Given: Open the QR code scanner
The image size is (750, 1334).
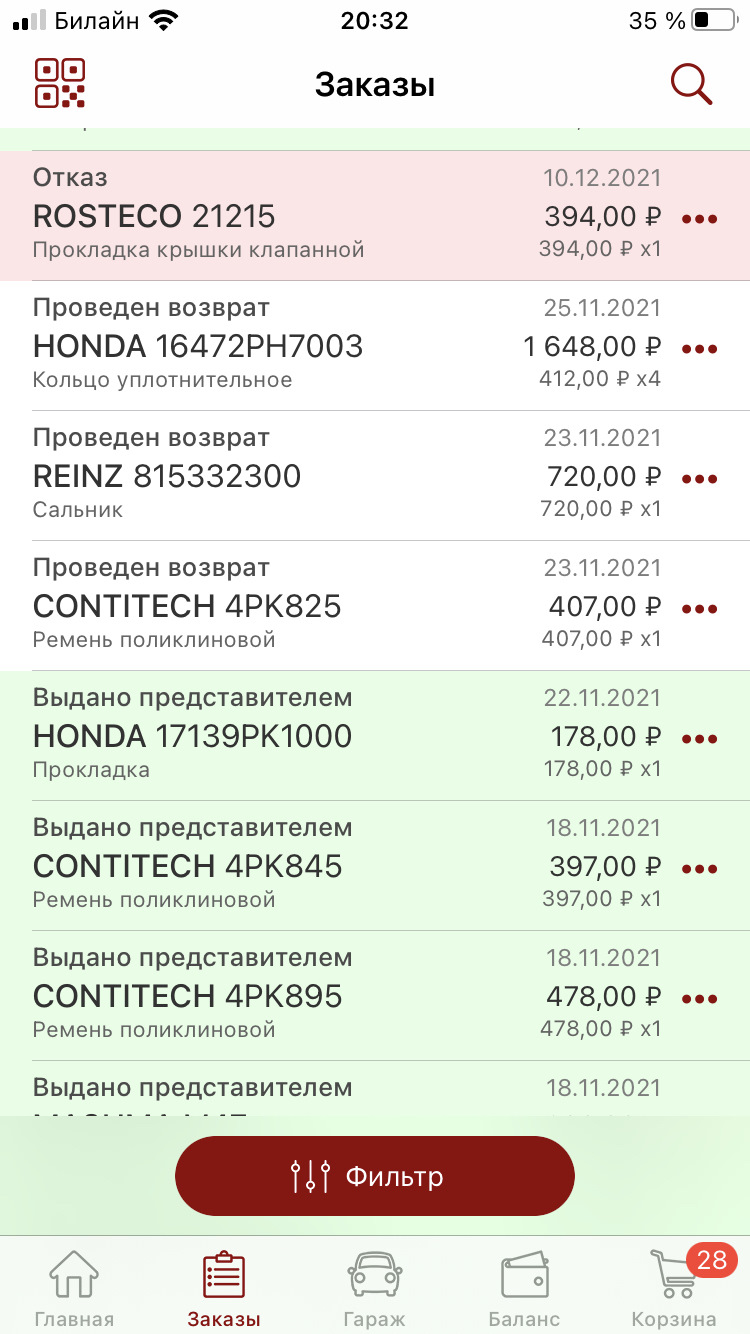Looking at the screenshot, I should click(x=60, y=83).
